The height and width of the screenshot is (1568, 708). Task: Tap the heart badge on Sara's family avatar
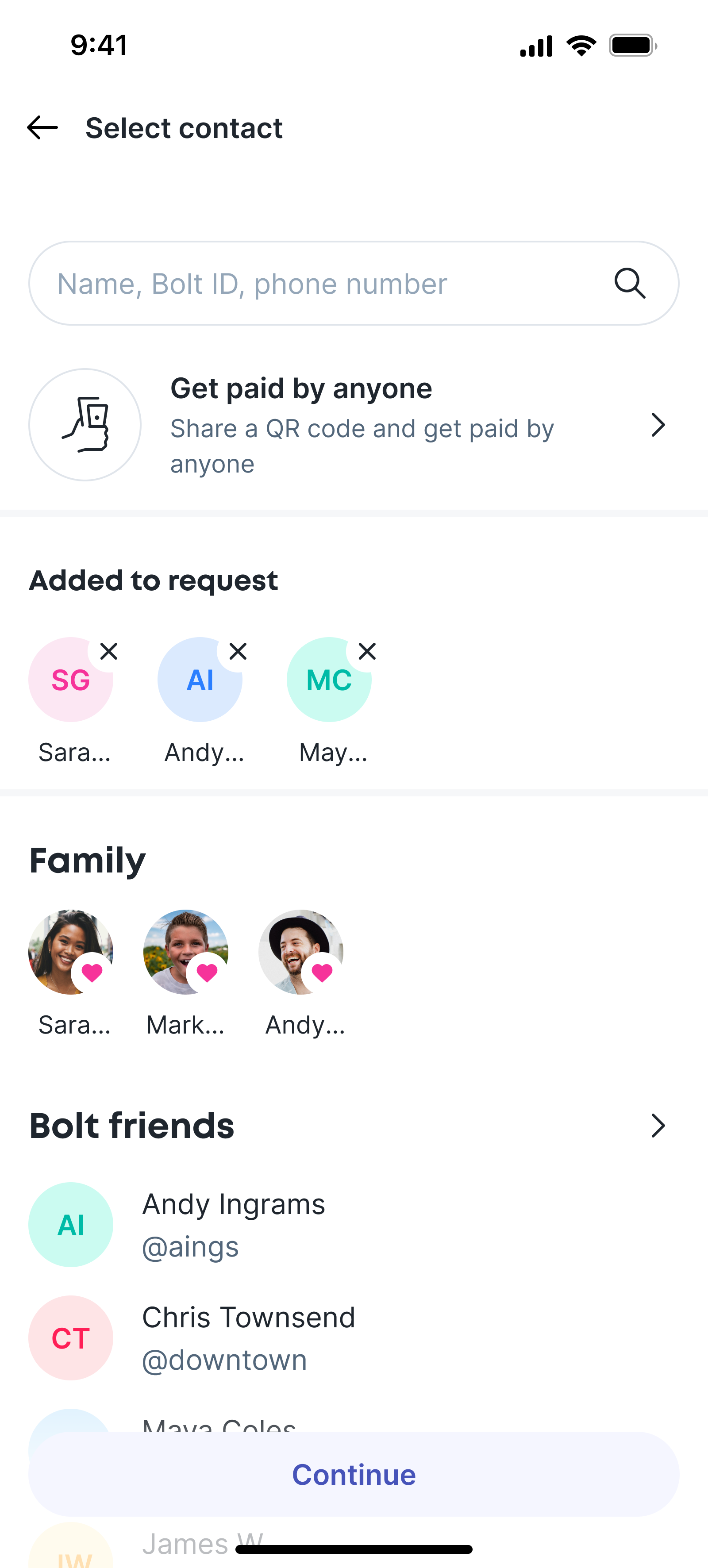click(x=92, y=973)
